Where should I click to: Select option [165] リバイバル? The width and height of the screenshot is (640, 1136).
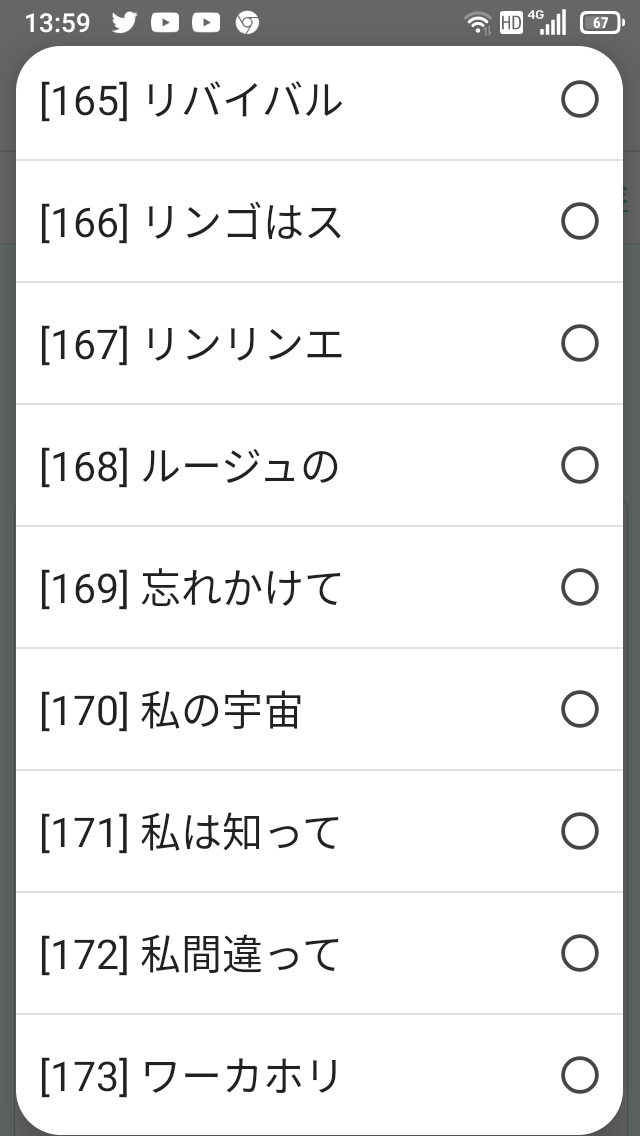coord(319,100)
